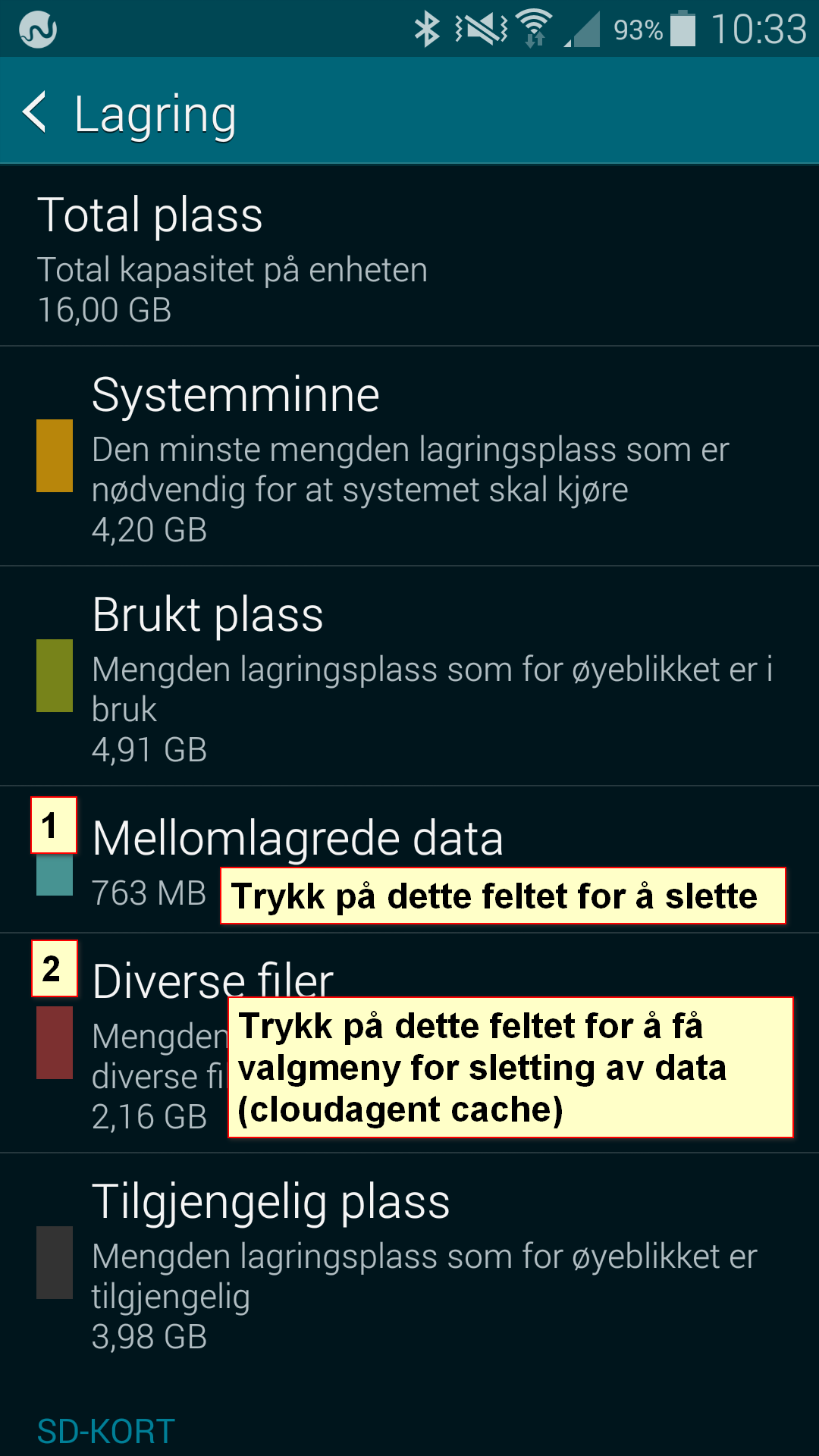This screenshot has height=1456, width=819.
Task: Go back from Lagring screen
Action: click(x=35, y=112)
